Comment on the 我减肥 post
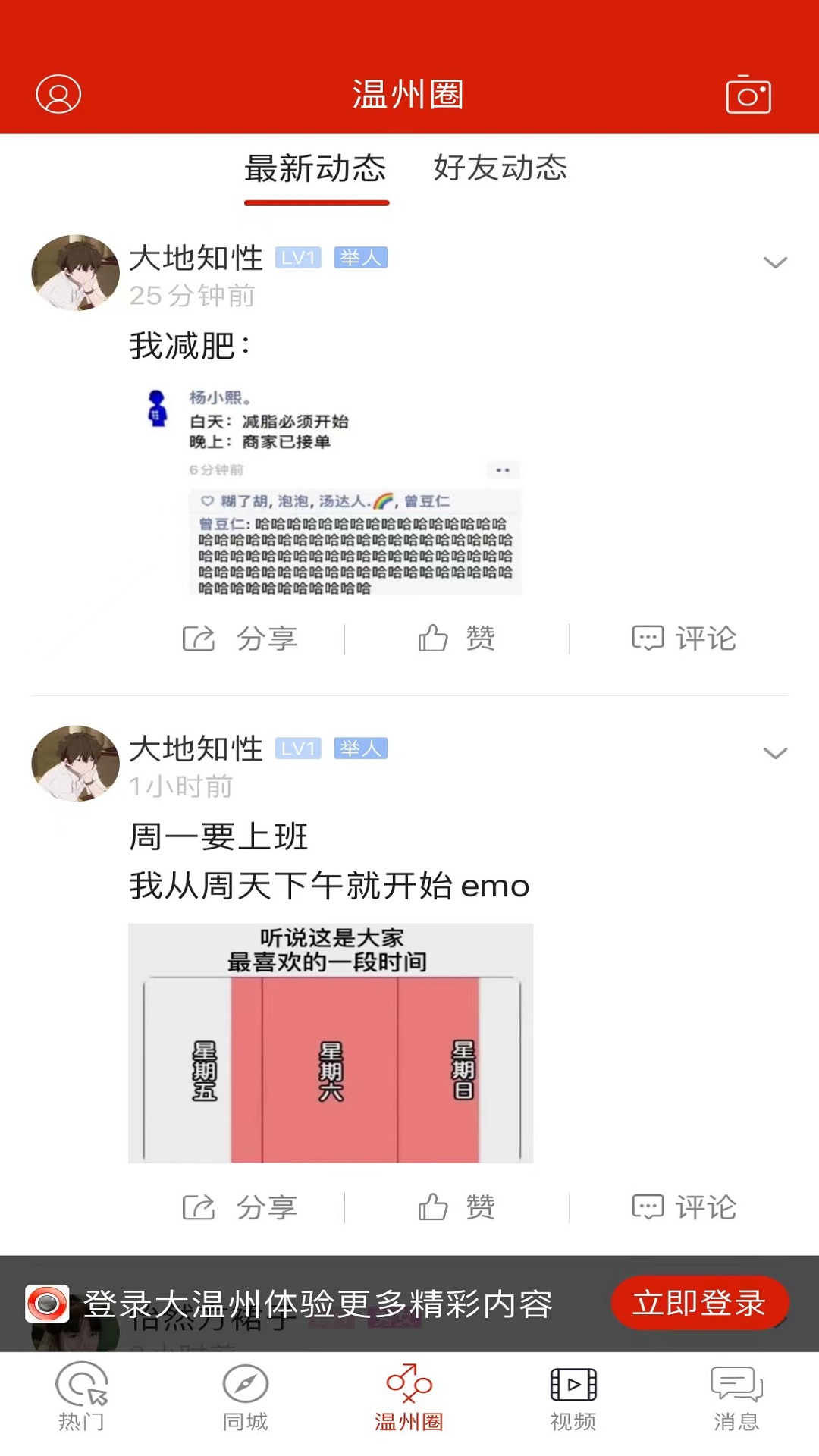Screen dimensions: 819x1456 click(x=684, y=639)
